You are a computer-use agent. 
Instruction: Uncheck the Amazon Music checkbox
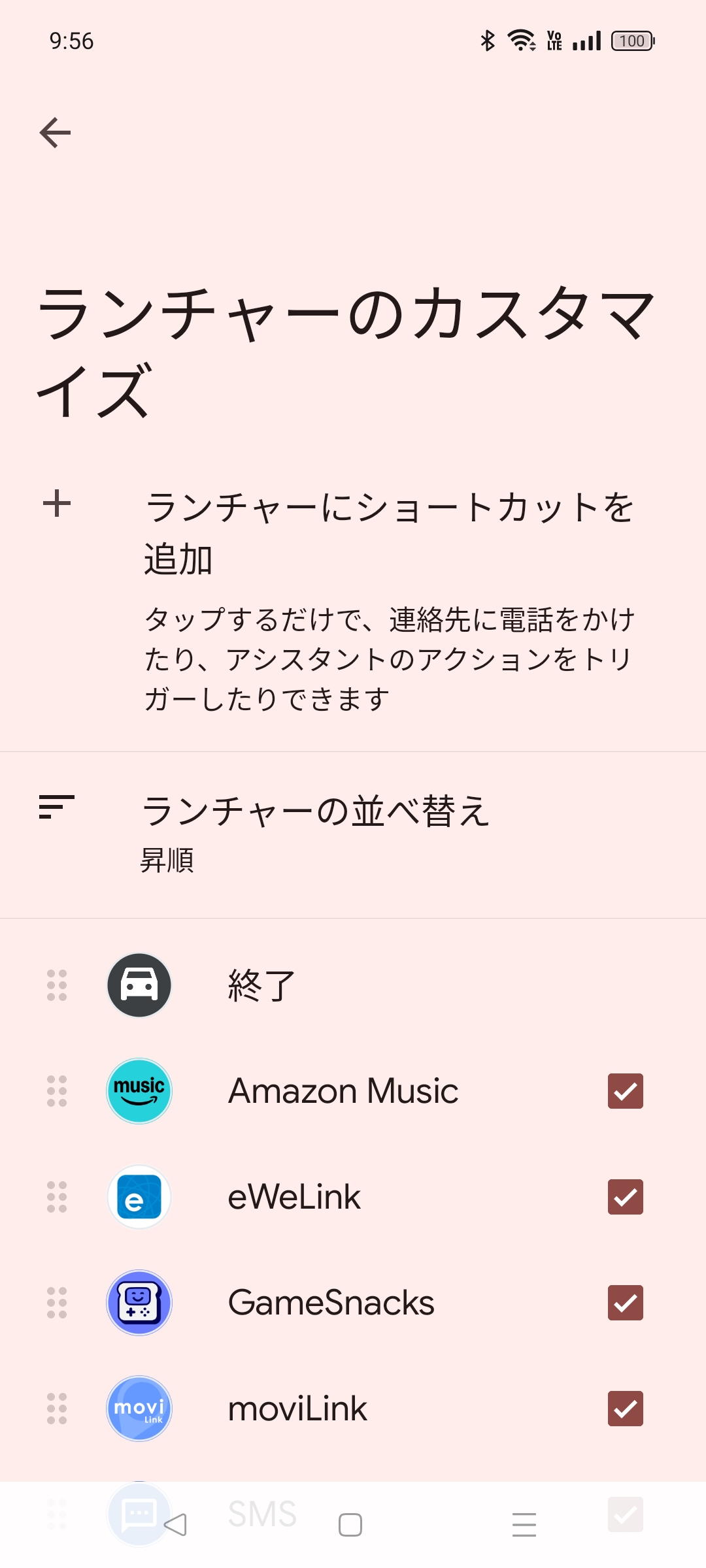click(625, 1091)
